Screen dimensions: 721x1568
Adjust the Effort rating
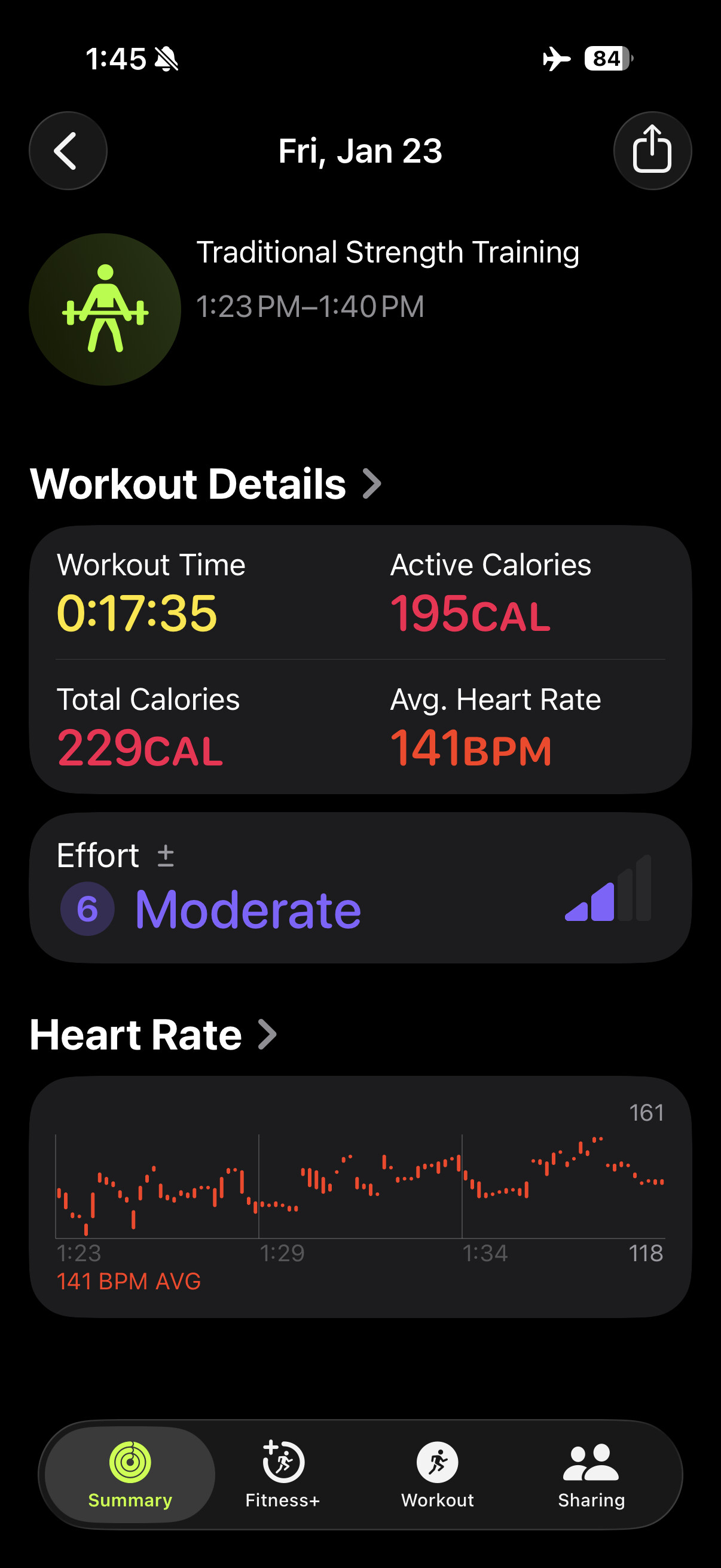166,855
